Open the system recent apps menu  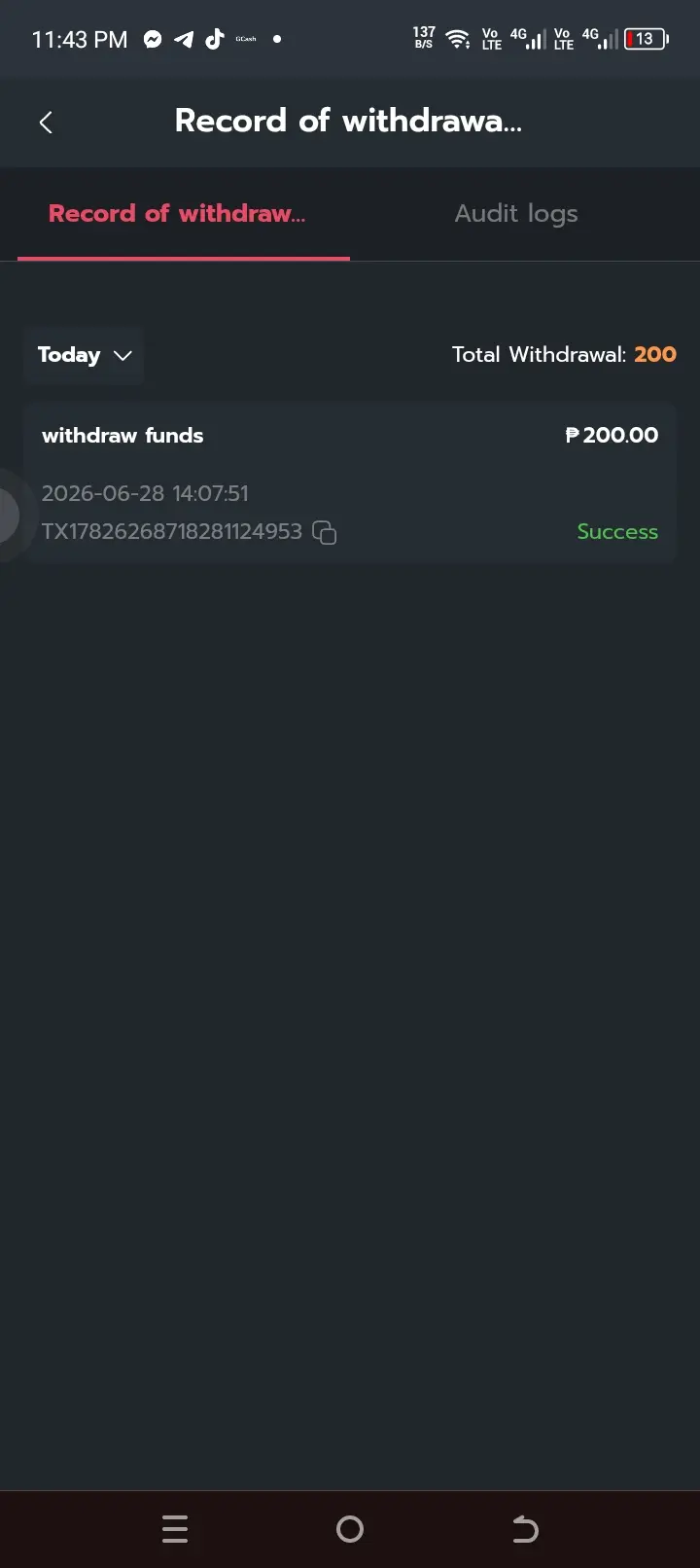(x=175, y=1529)
